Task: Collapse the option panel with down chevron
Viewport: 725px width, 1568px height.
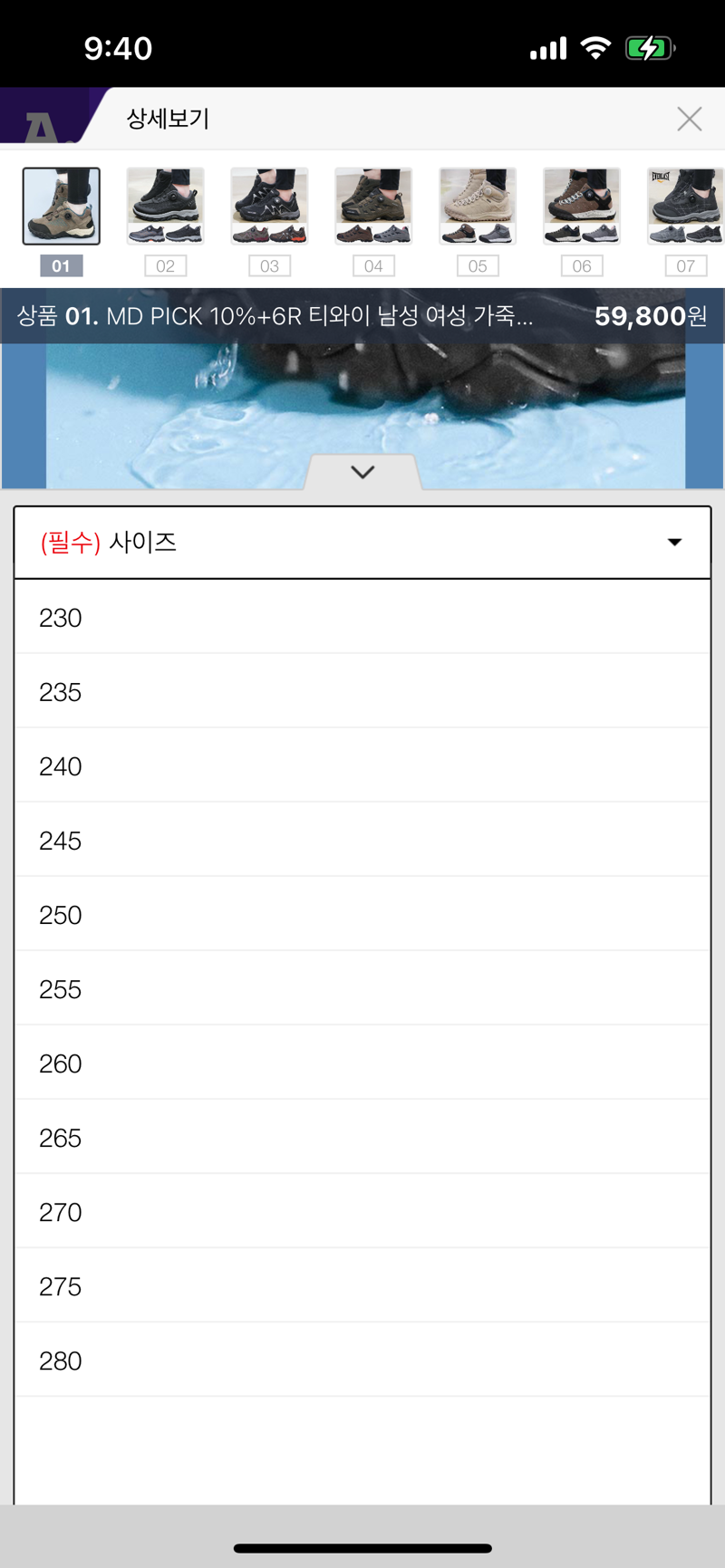Action: pos(362,472)
